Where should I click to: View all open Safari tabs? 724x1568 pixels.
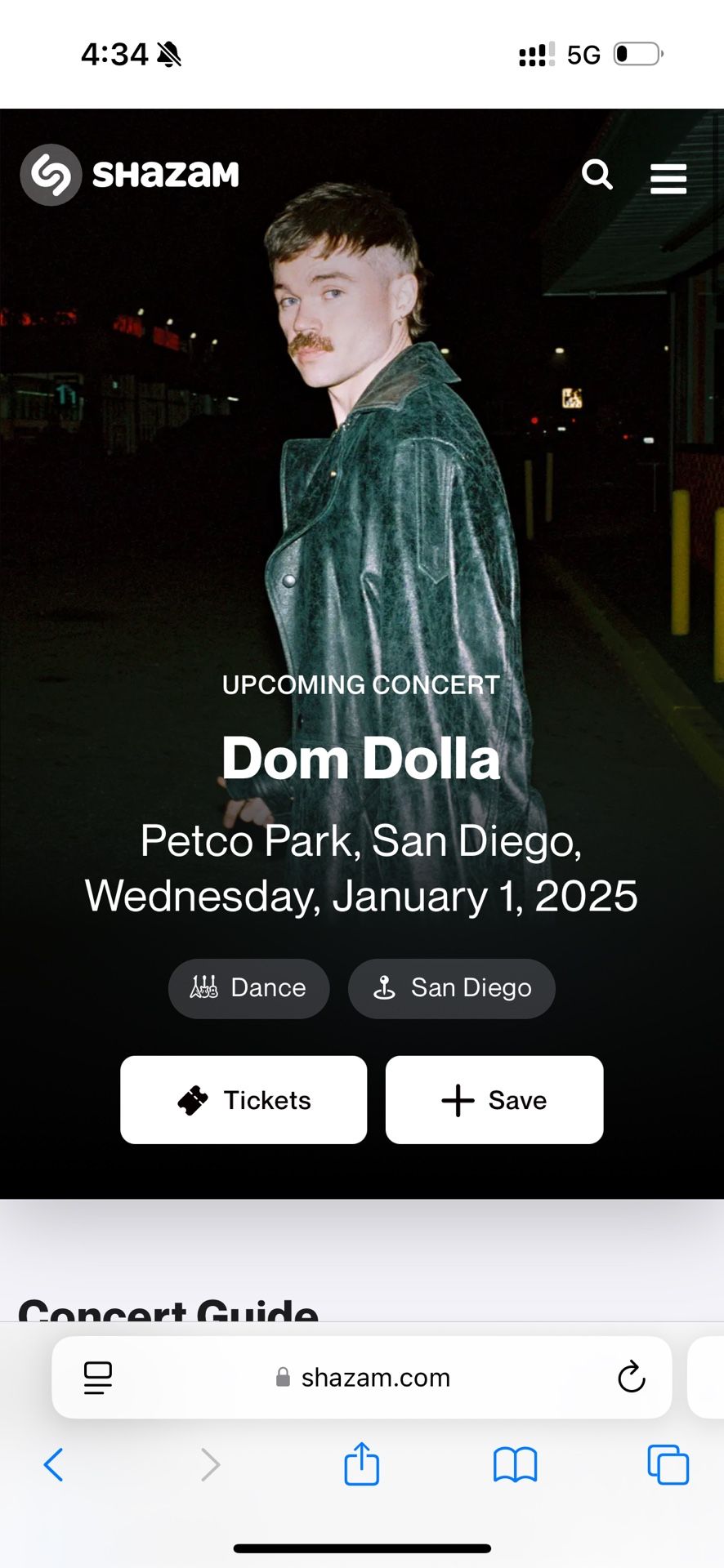coord(668,1464)
